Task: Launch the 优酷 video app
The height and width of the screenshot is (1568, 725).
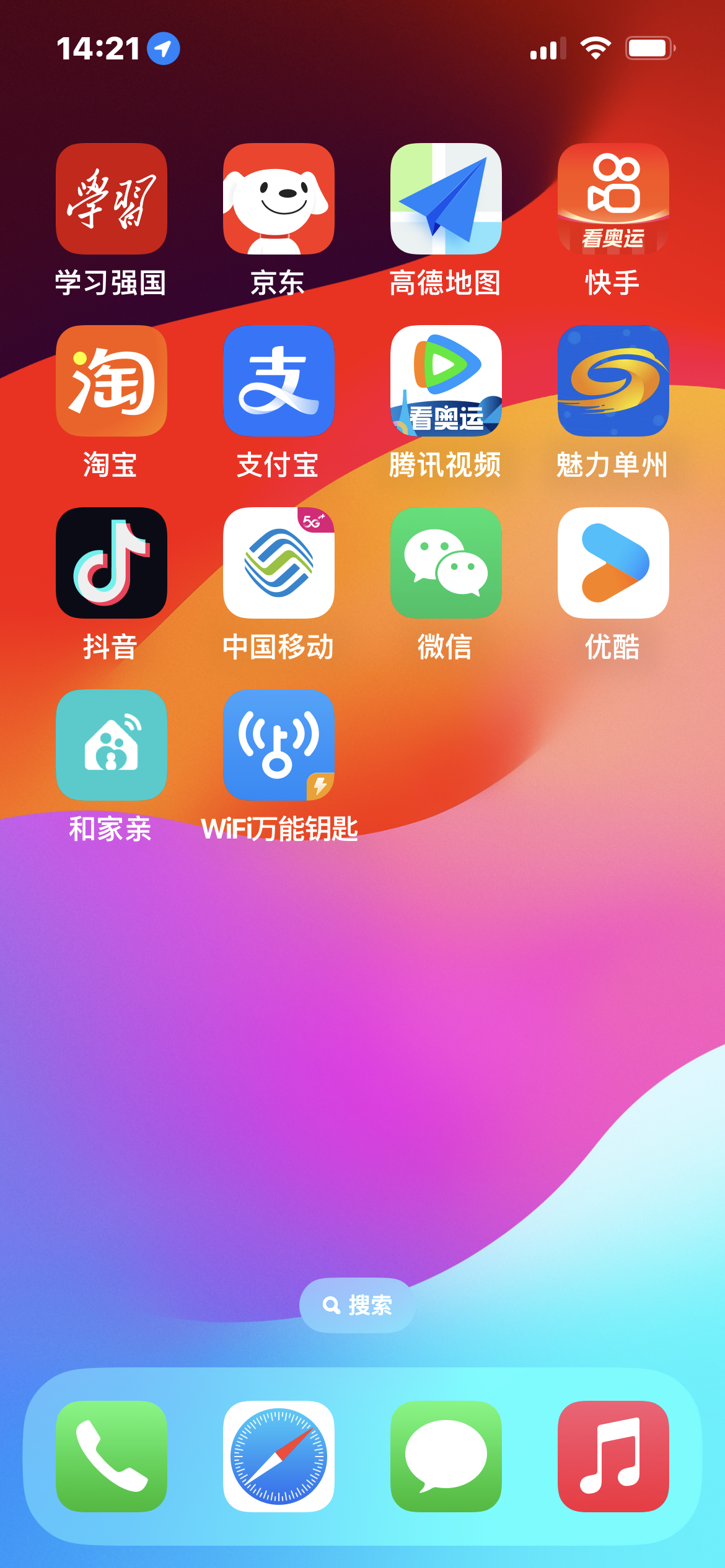Action: tap(613, 563)
